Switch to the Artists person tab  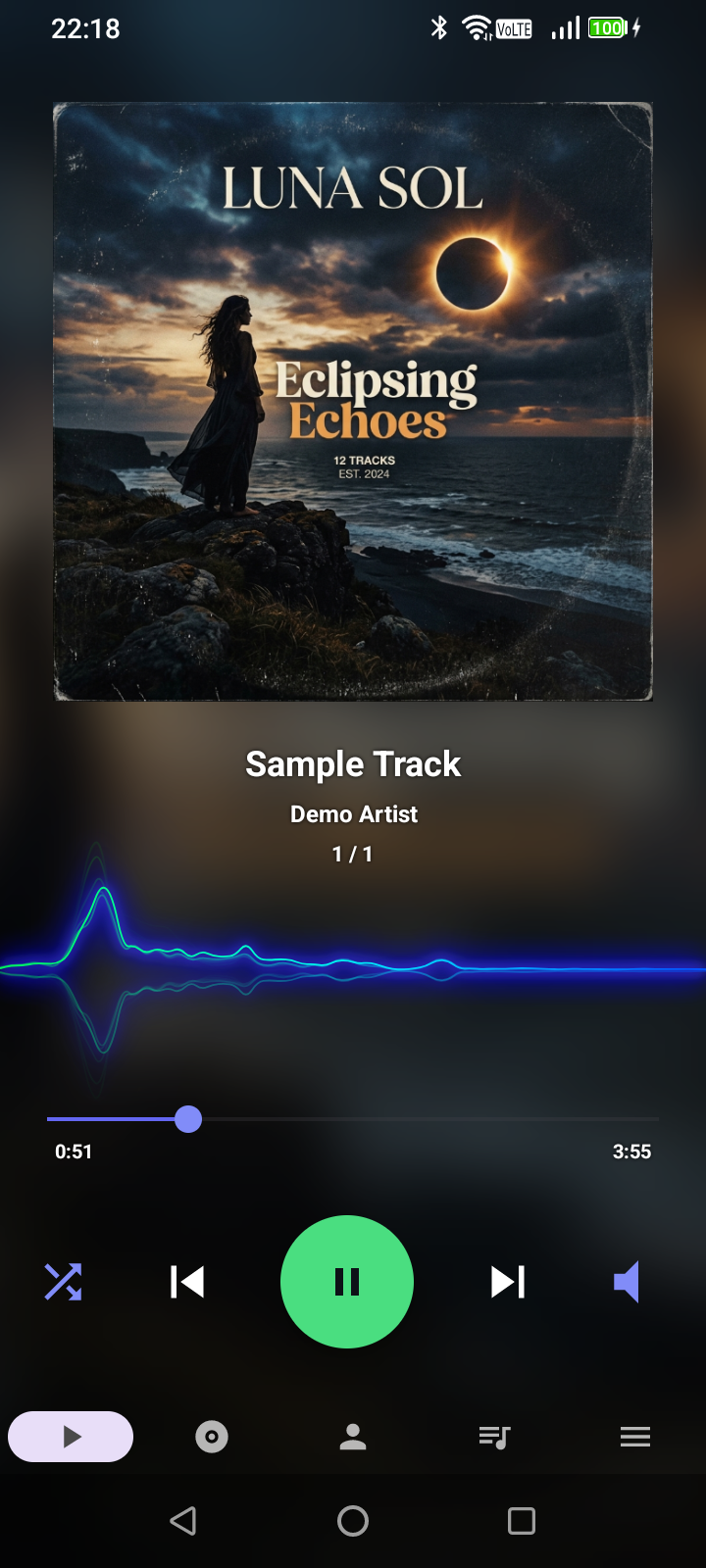pos(353,1437)
